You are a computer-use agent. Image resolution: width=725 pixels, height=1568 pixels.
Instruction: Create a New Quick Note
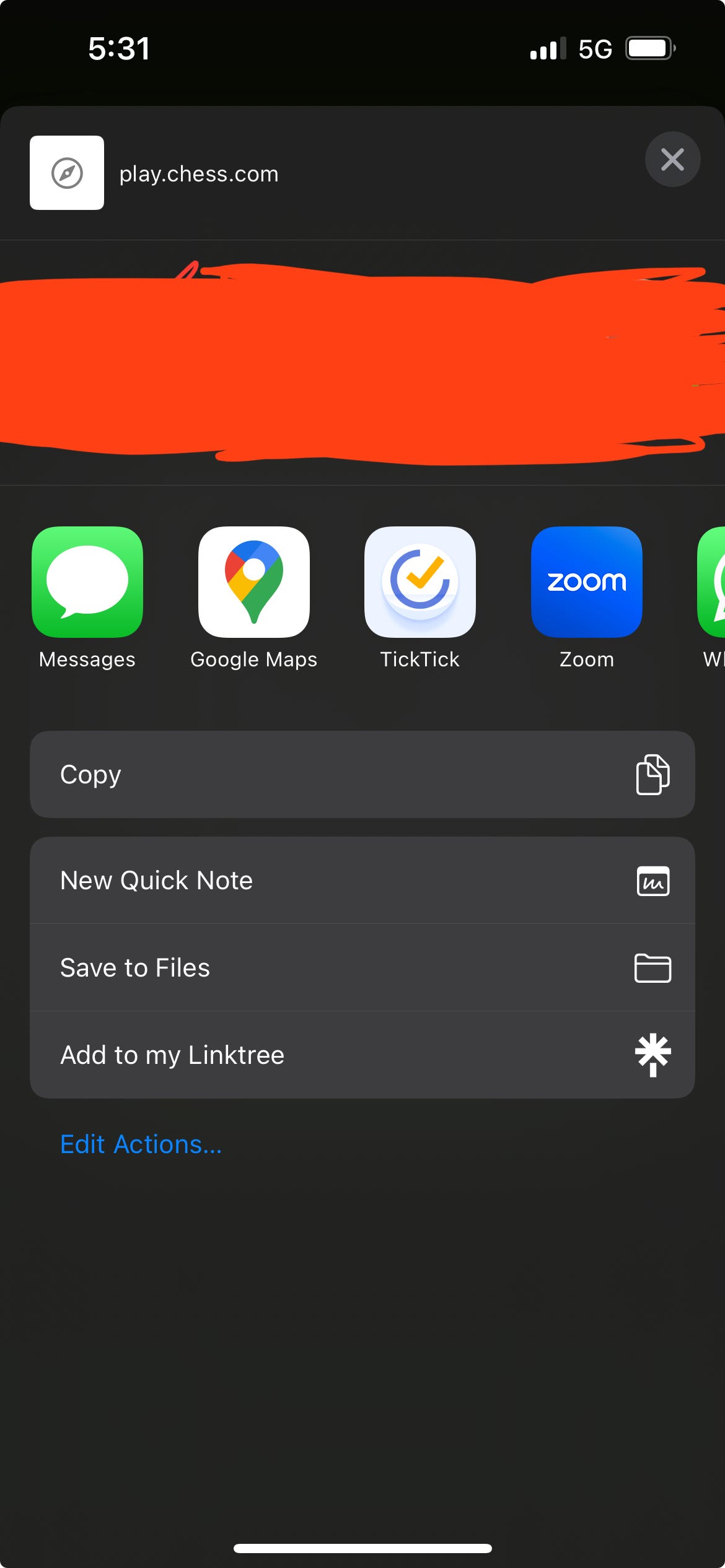pyautogui.click(x=362, y=881)
